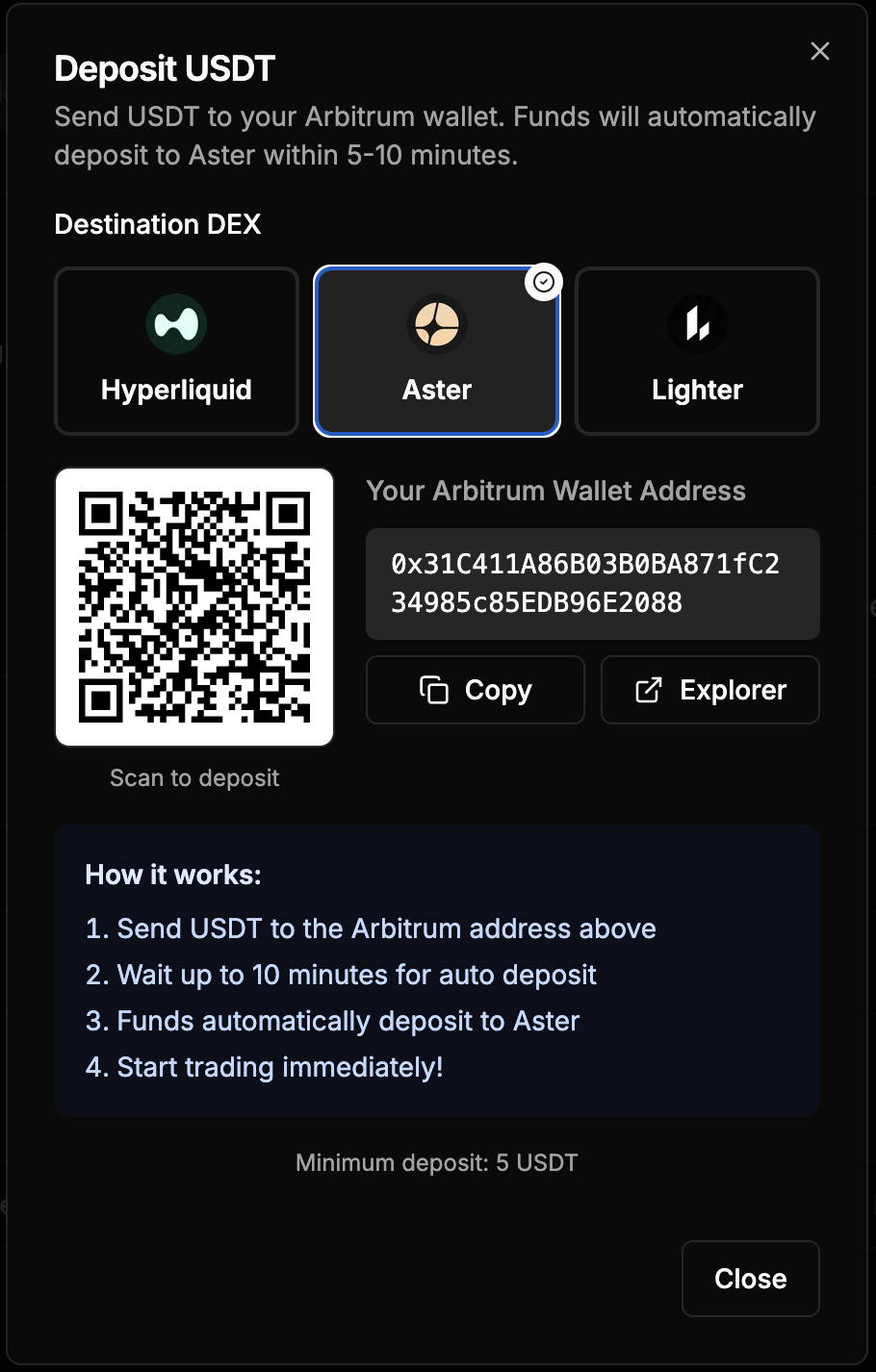876x1372 pixels.
Task: Keep Aster selected as destination DEX
Action: pyautogui.click(x=437, y=351)
